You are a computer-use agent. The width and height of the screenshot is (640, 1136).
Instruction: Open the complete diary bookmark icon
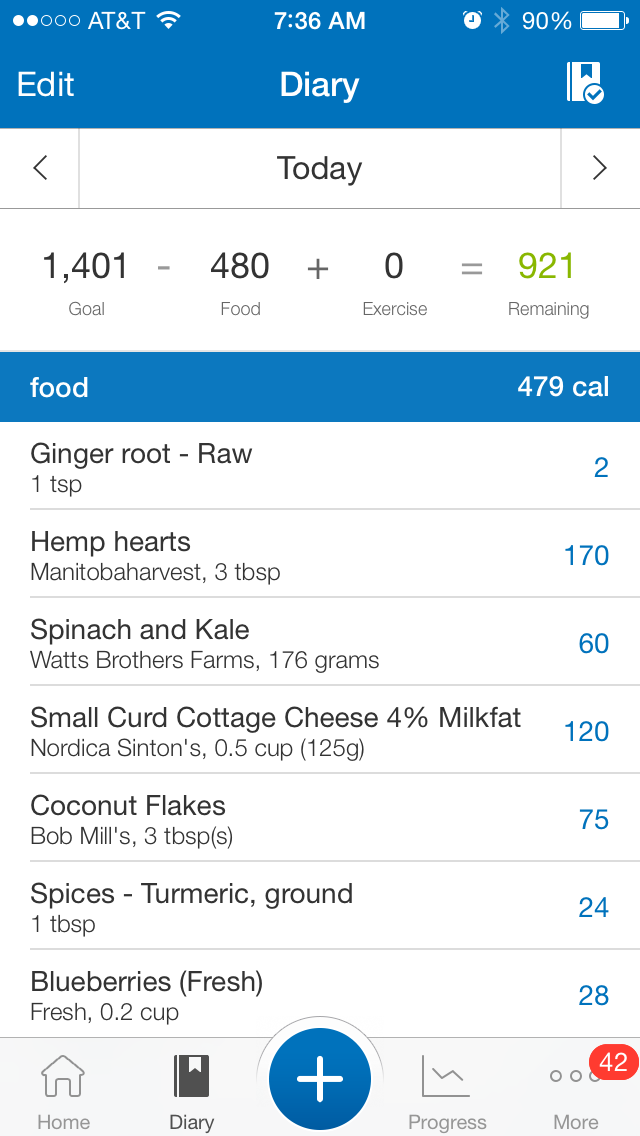point(585,83)
